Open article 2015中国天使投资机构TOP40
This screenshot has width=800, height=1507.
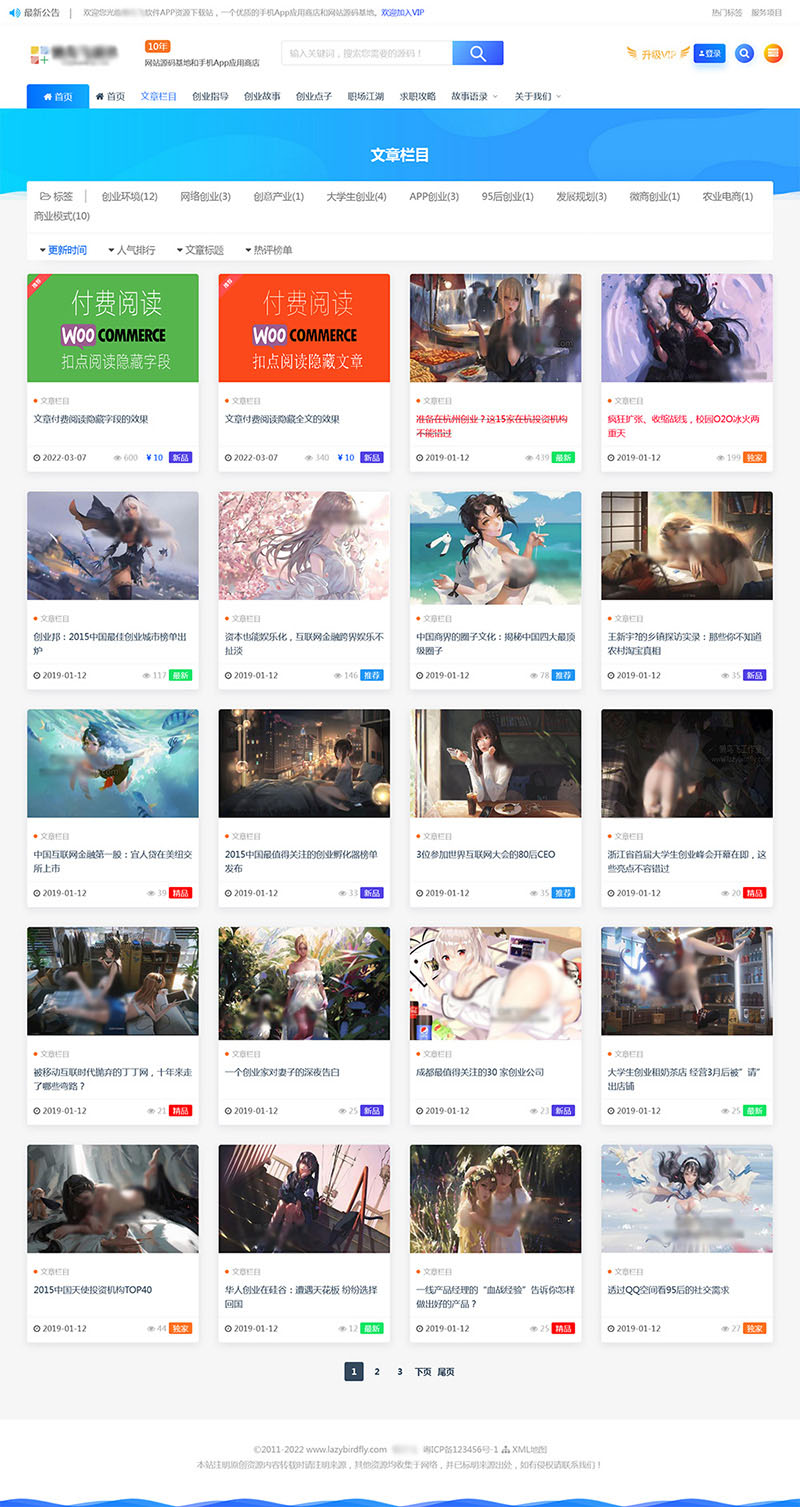[92, 1290]
